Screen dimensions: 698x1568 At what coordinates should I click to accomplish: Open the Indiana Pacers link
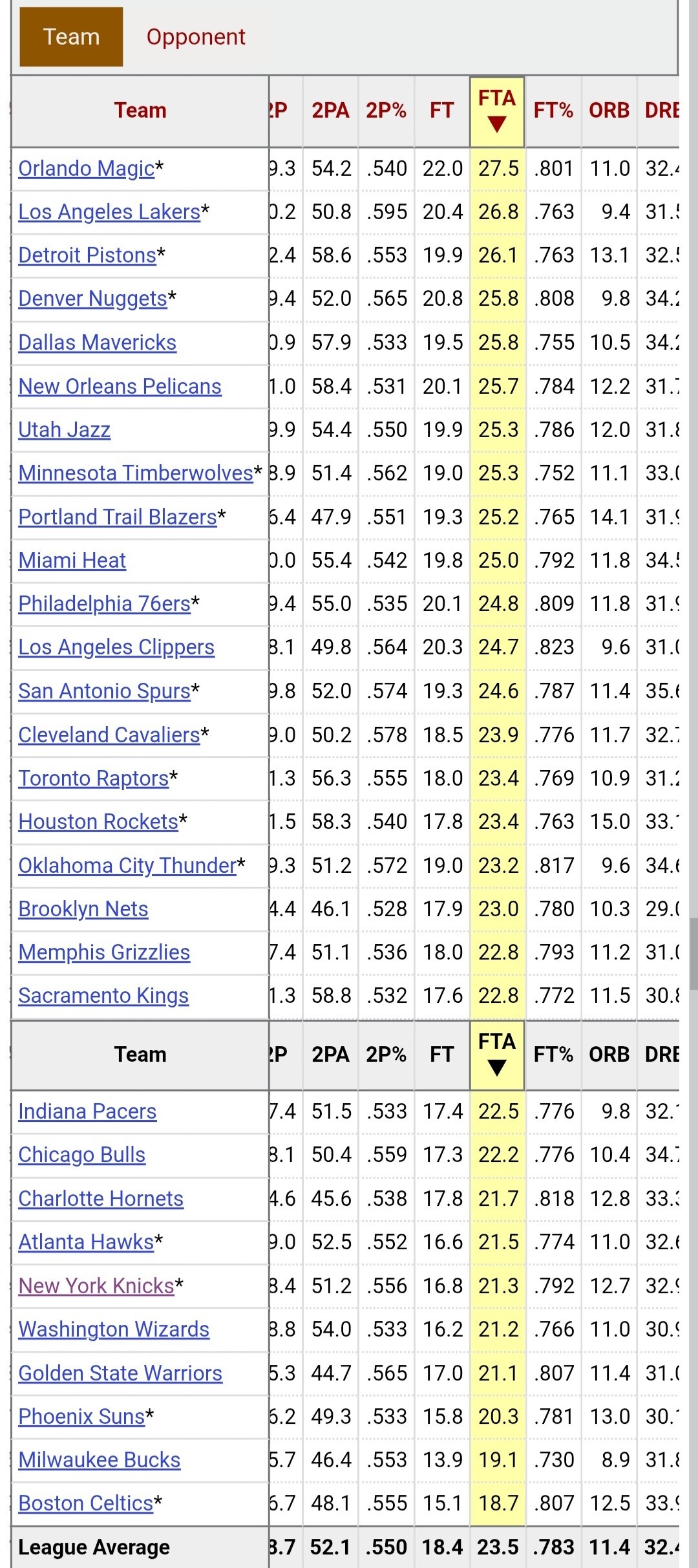87,1112
